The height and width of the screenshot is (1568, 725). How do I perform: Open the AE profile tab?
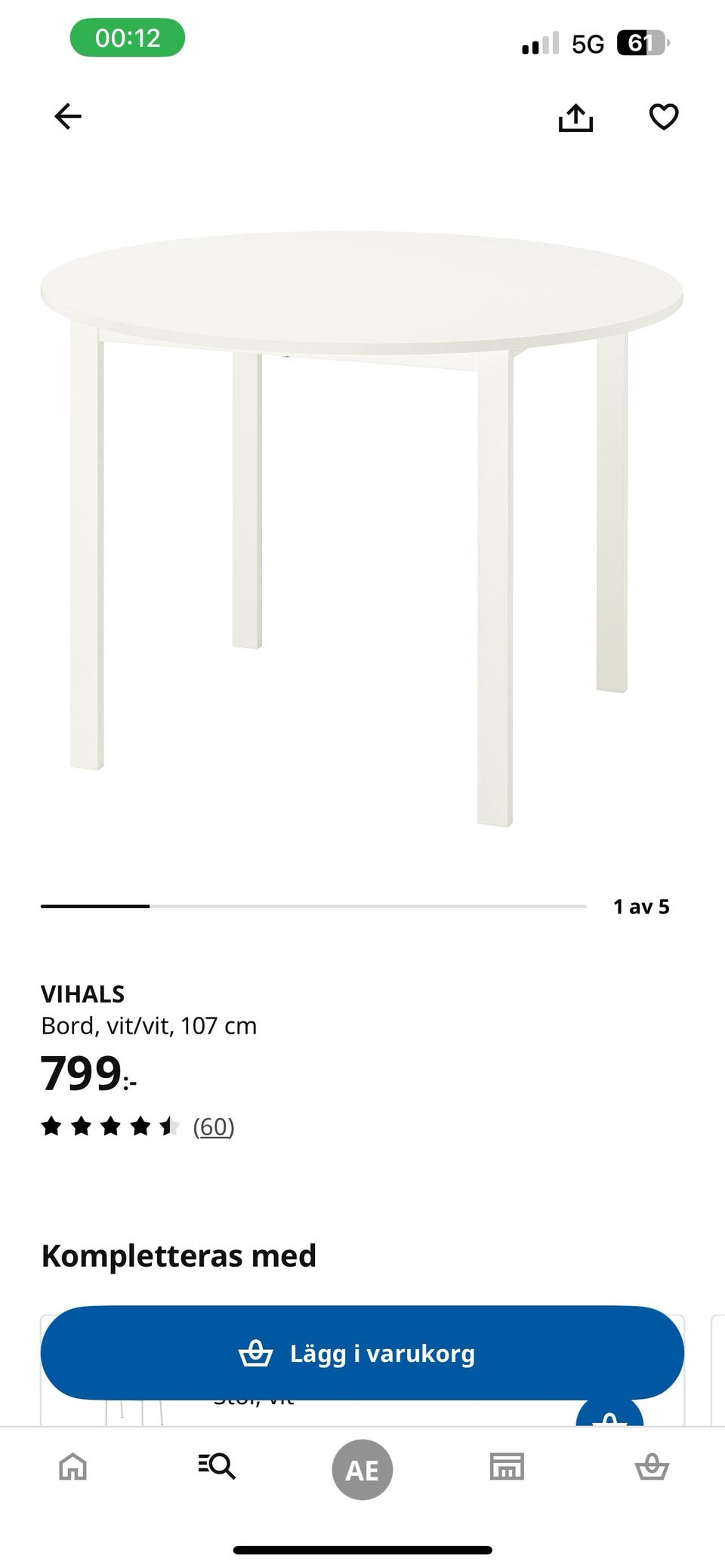pos(362,1469)
